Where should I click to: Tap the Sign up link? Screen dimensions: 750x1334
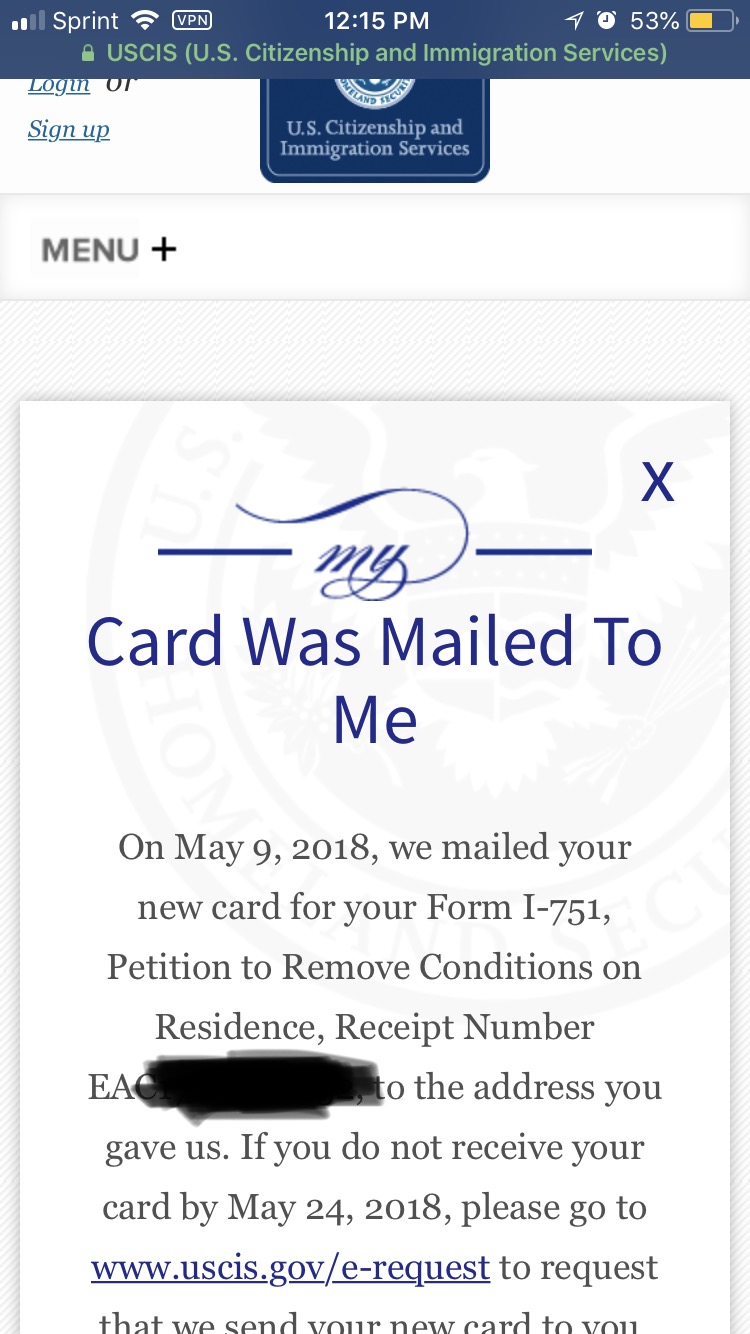pos(69,130)
